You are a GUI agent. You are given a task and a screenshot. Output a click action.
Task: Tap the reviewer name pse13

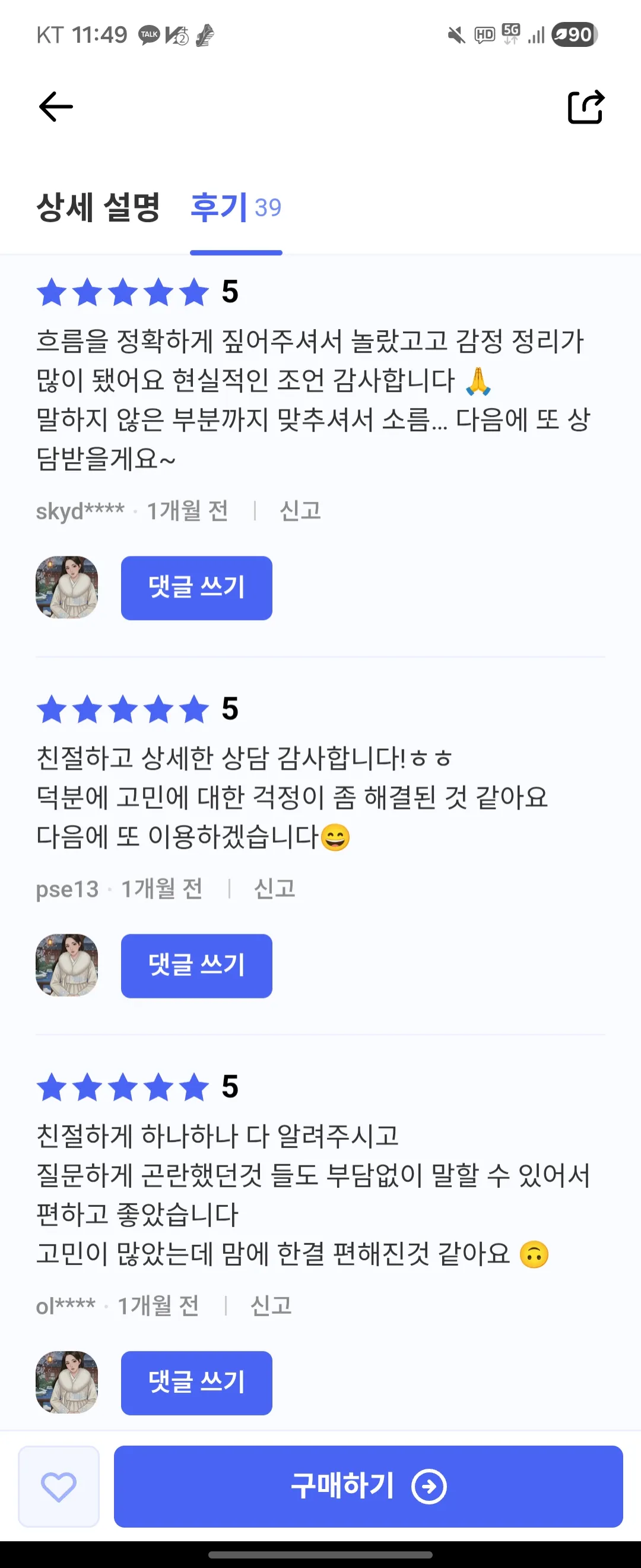click(x=67, y=889)
